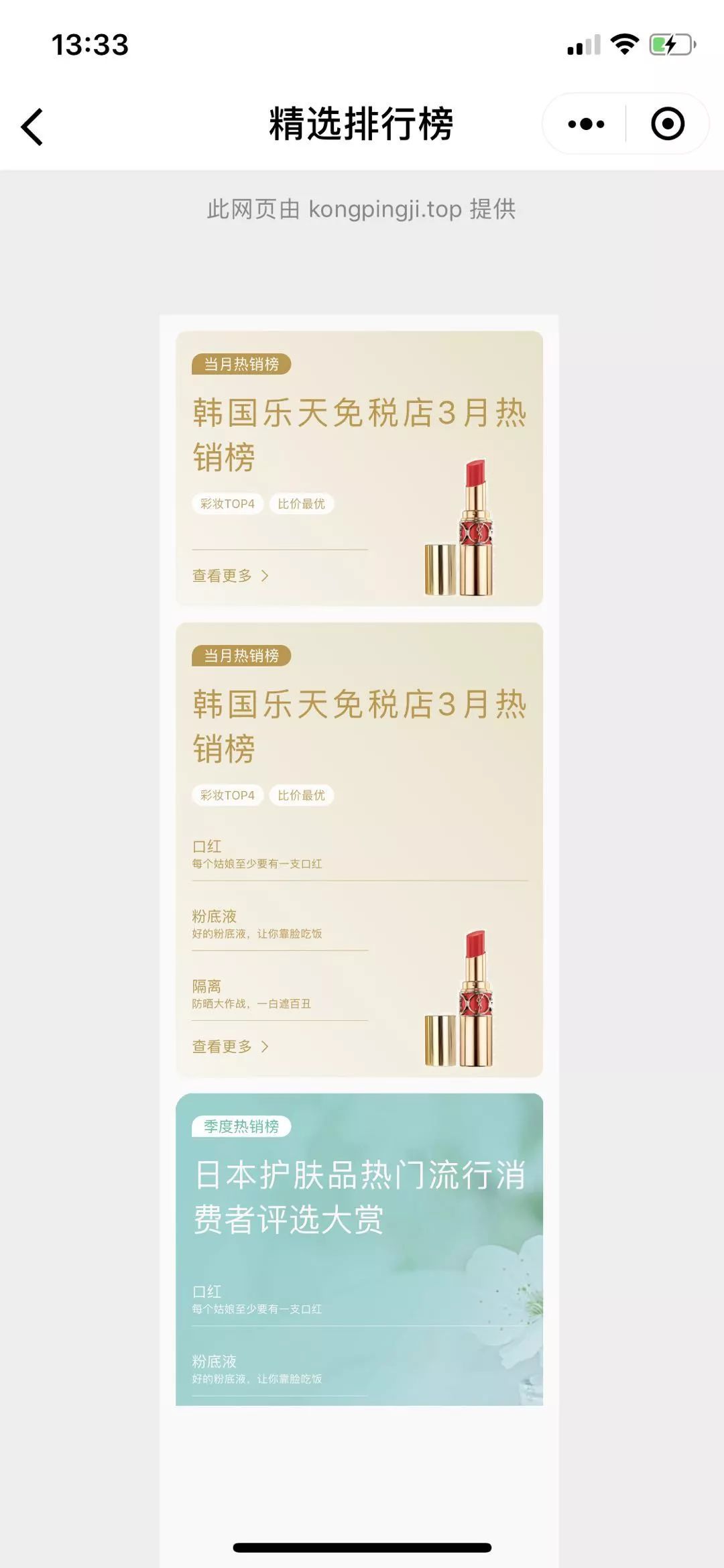Open 查看更多 in the first ranking card
724x1568 pixels.
[x=230, y=576]
